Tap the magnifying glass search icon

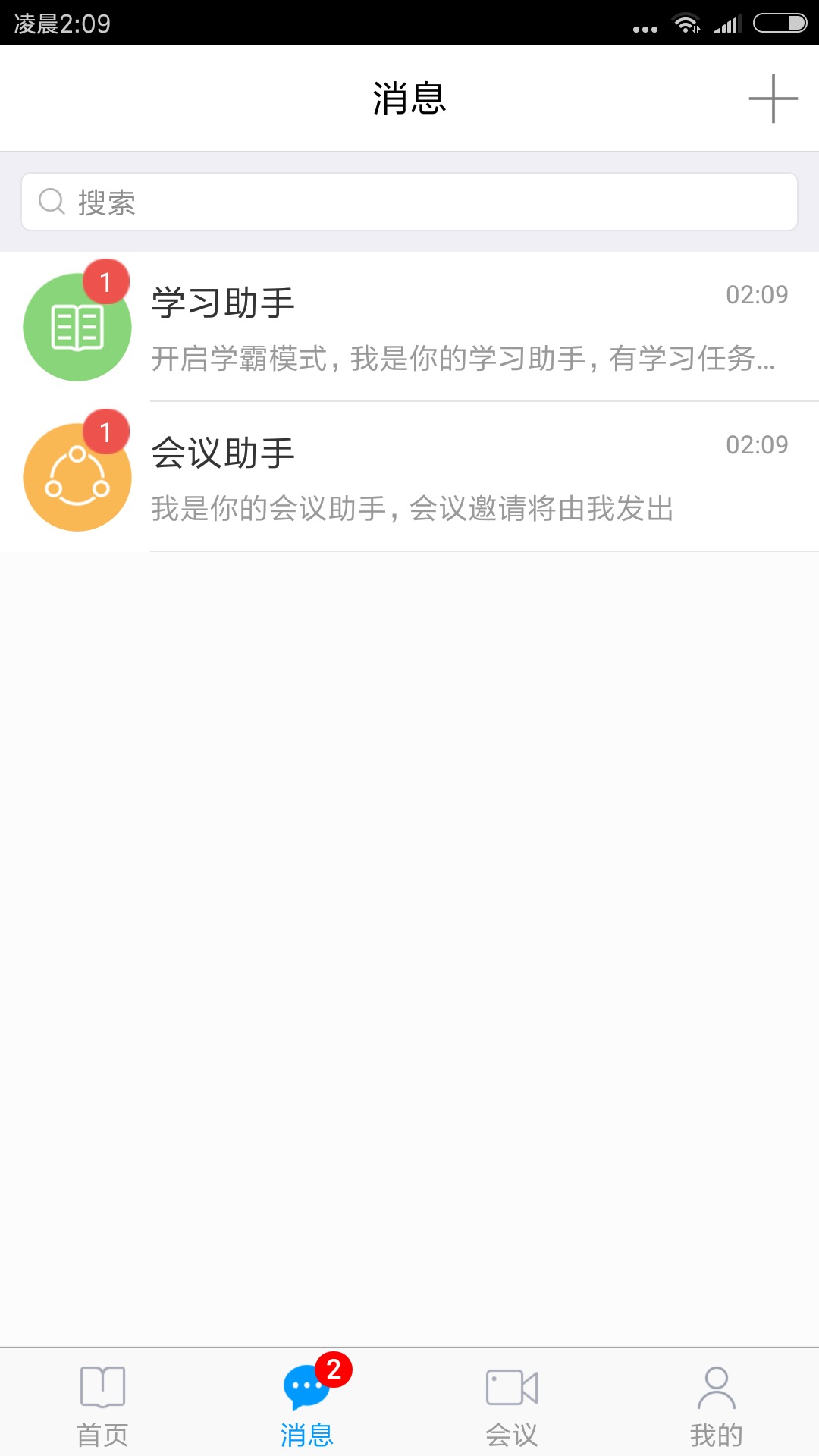(x=50, y=202)
